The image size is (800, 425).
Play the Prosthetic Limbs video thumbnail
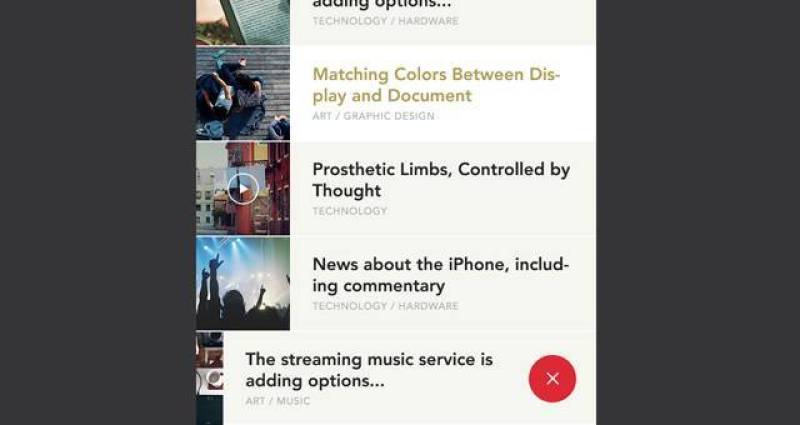click(242, 188)
